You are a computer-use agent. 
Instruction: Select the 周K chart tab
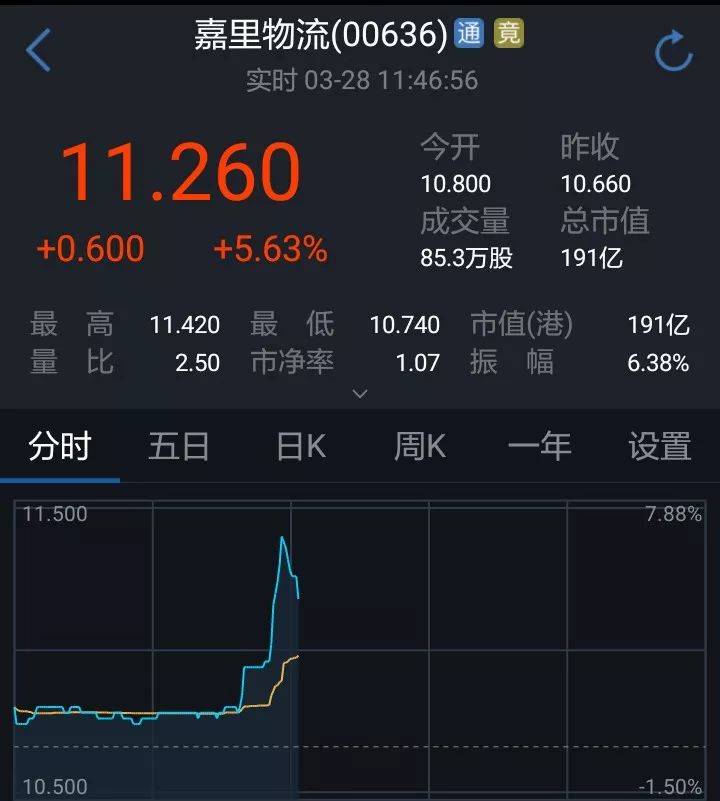point(420,446)
